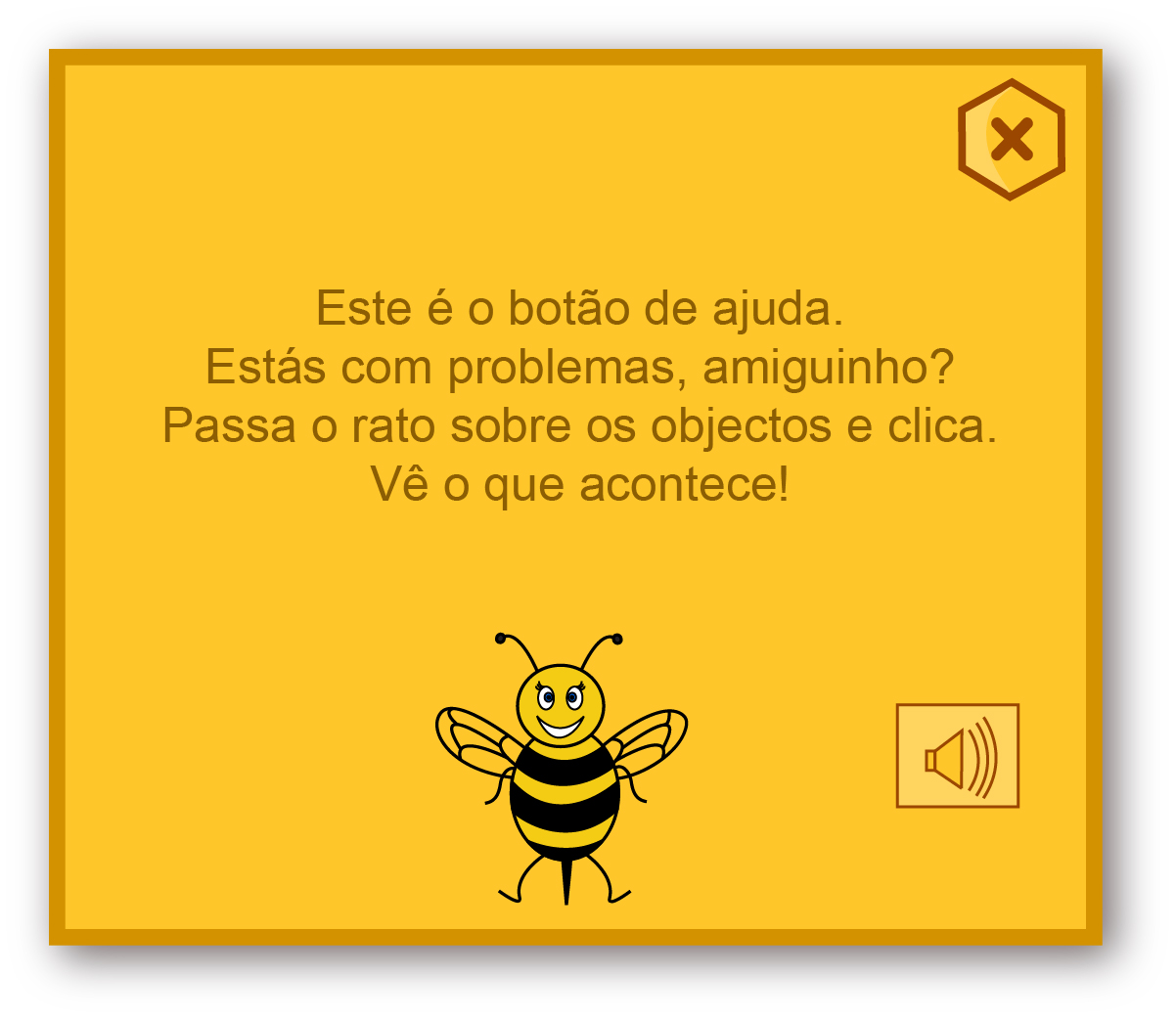Close the help dialog with the hexagon X
Screen dimensions: 1176x1019
pos(1011,140)
